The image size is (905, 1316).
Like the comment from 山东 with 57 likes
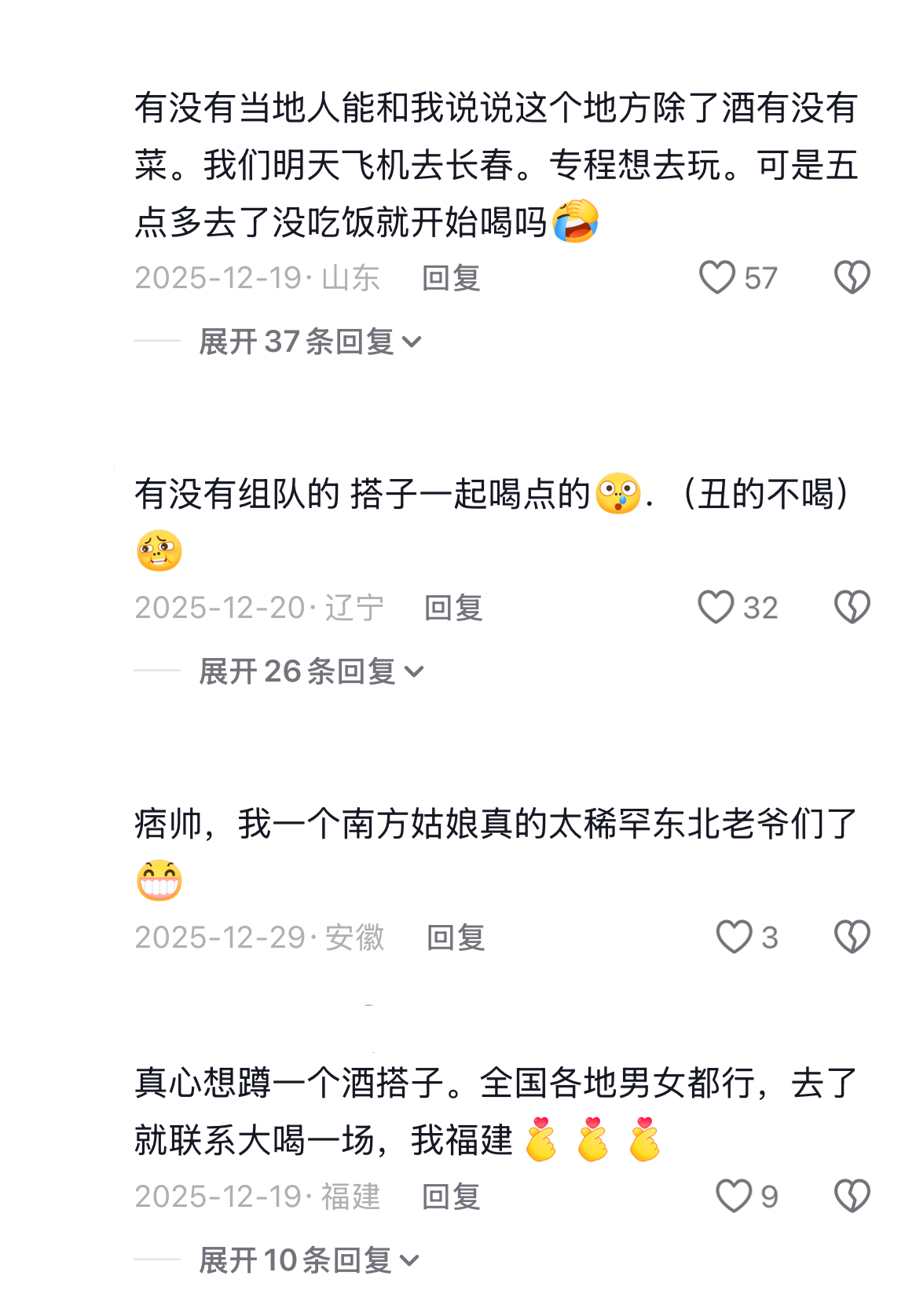[717, 277]
